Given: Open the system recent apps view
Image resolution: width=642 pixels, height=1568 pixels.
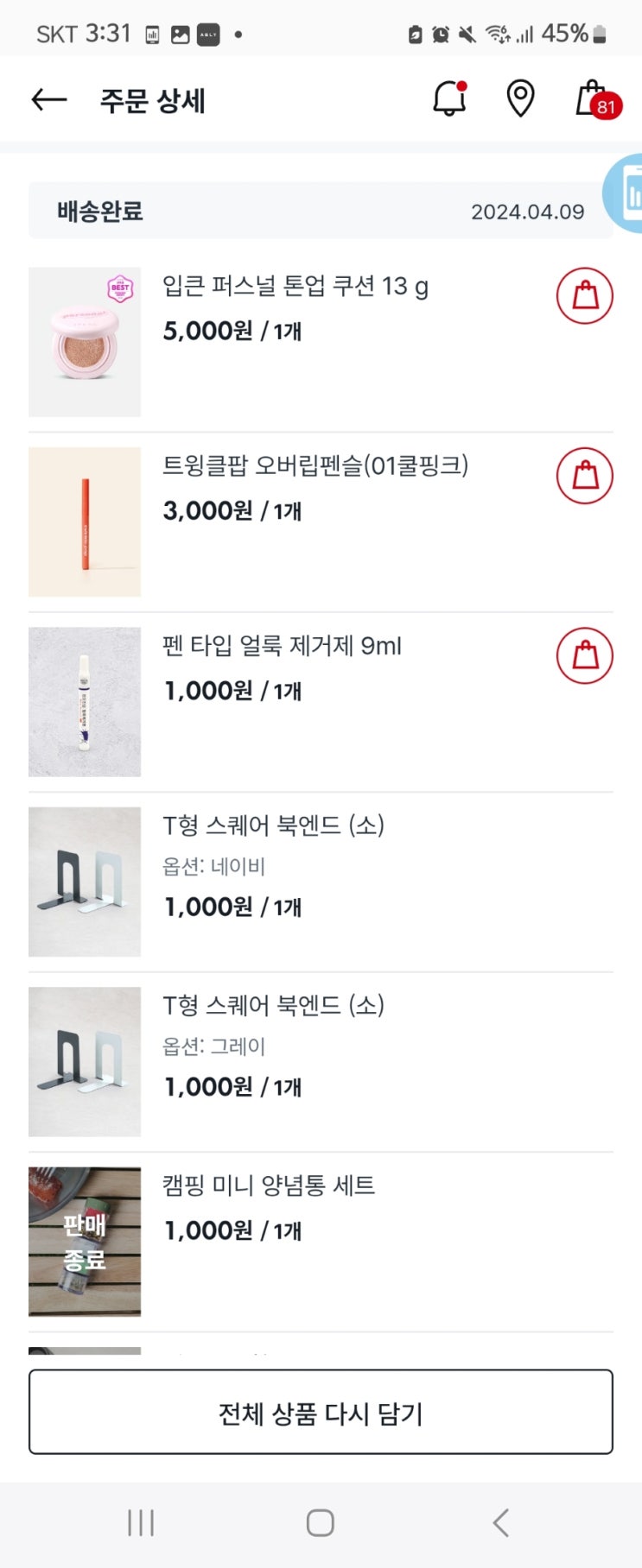Looking at the screenshot, I should coord(141,1522).
